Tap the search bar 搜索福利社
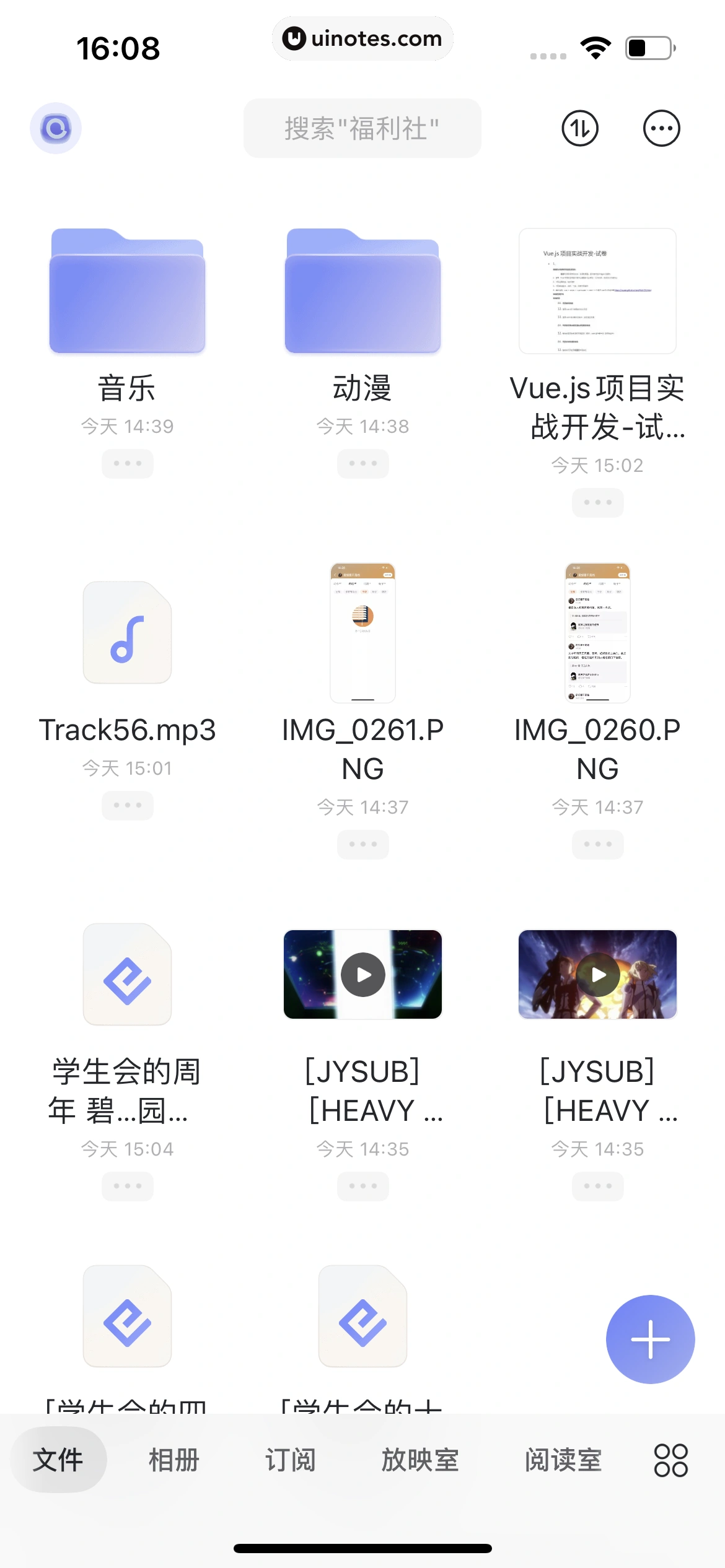The height and width of the screenshot is (1568, 725). 362,128
